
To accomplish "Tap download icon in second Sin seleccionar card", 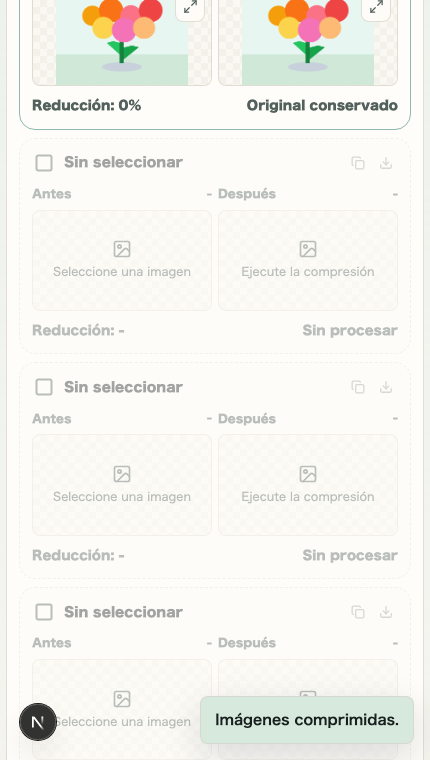I will [386, 387].
